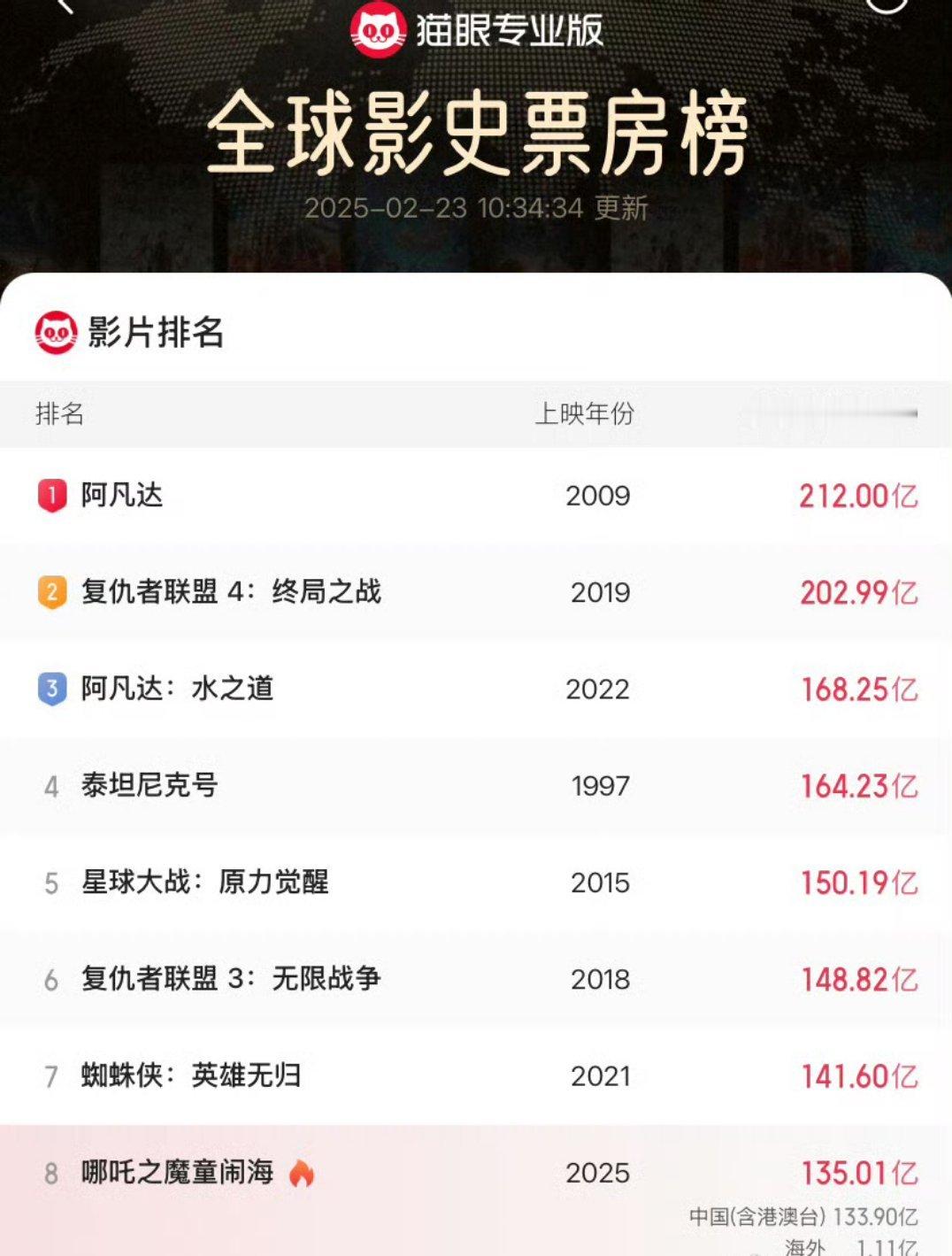The width and height of the screenshot is (952, 1256).
Task: Tap the red rank 1 badge next to 阿凡达
Action: (x=50, y=496)
